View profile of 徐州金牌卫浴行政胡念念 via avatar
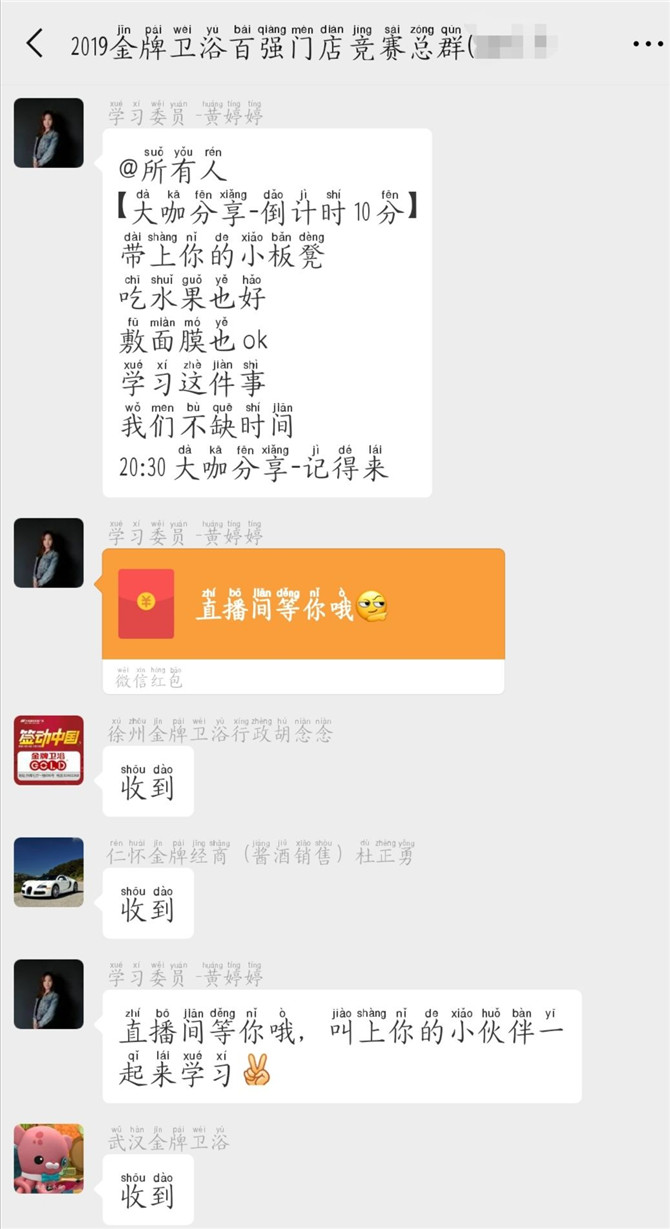 [x=48, y=750]
